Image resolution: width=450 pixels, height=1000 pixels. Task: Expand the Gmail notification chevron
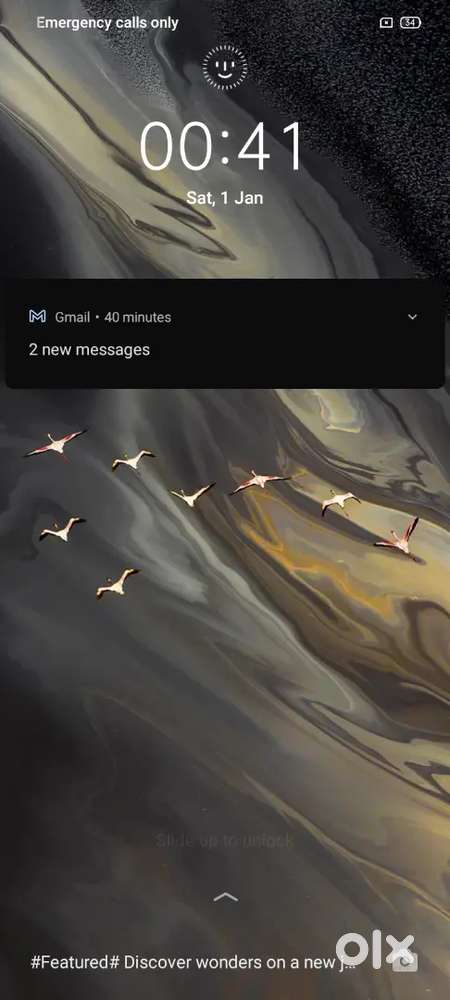[x=412, y=317]
